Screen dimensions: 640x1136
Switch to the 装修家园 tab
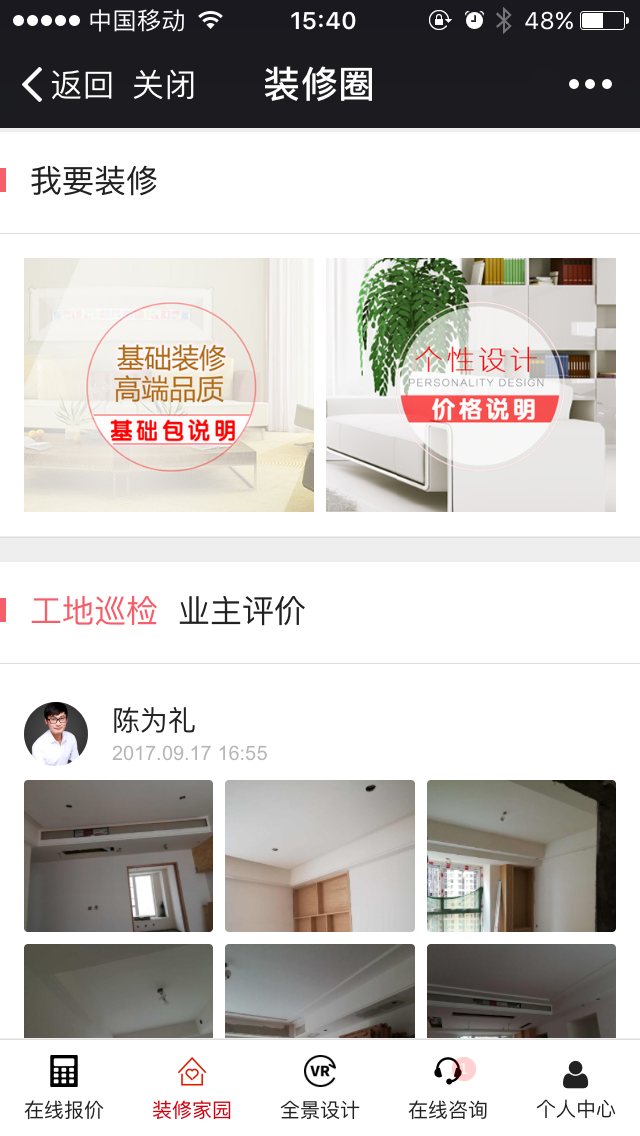click(192, 1088)
